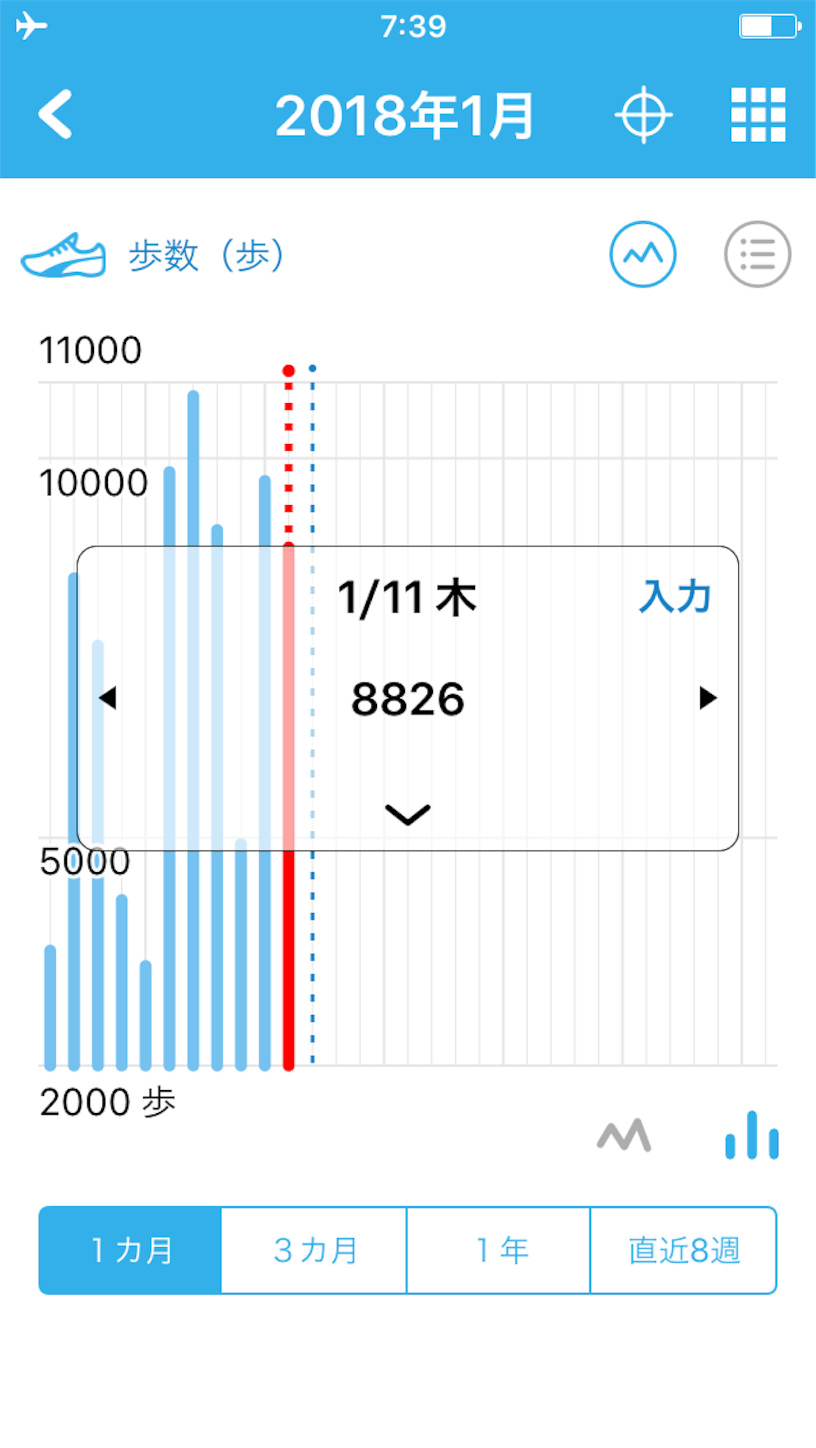Switch to the 3カ月 period tab
The image size is (816, 1448).
click(314, 1250)
